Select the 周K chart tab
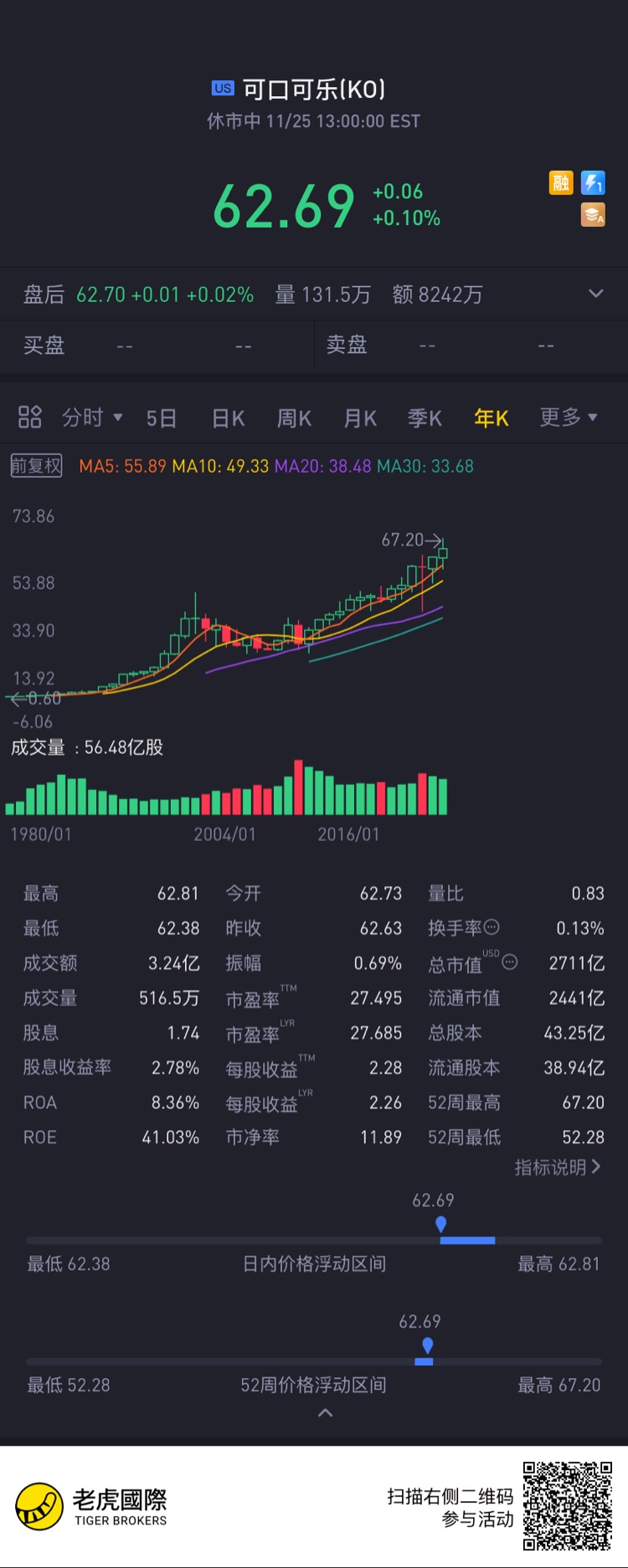 coord(294,418)
